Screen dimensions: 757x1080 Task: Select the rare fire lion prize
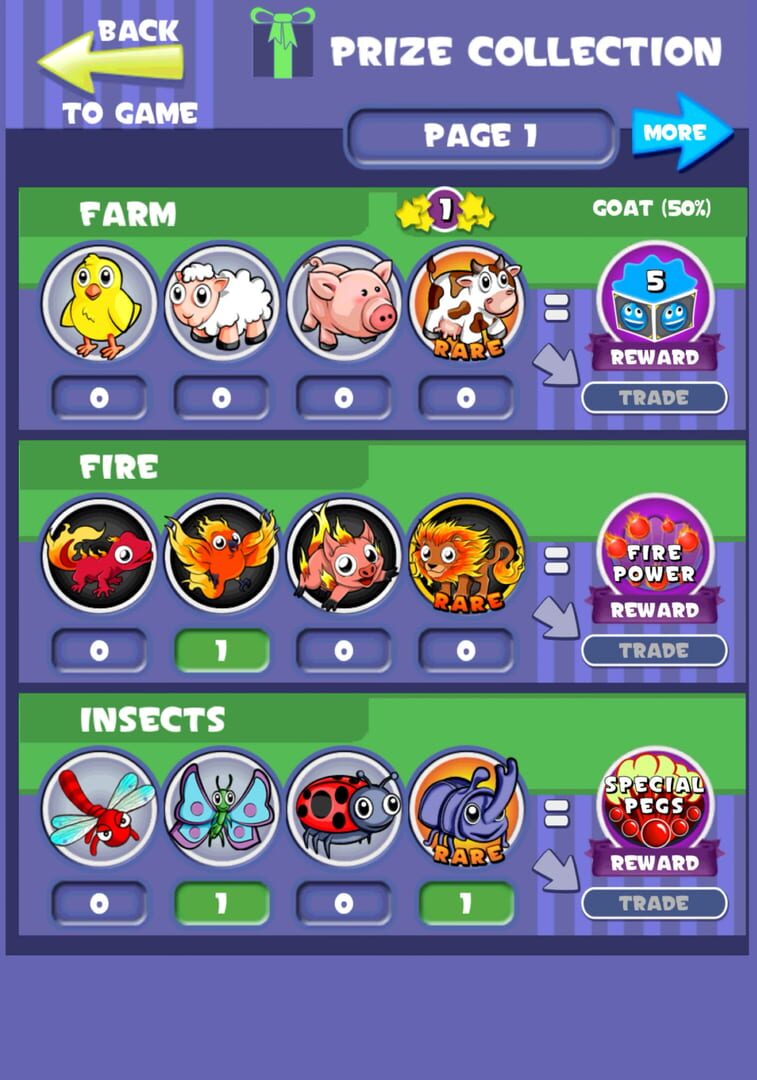pyautogui.click(x=466, y=555)
